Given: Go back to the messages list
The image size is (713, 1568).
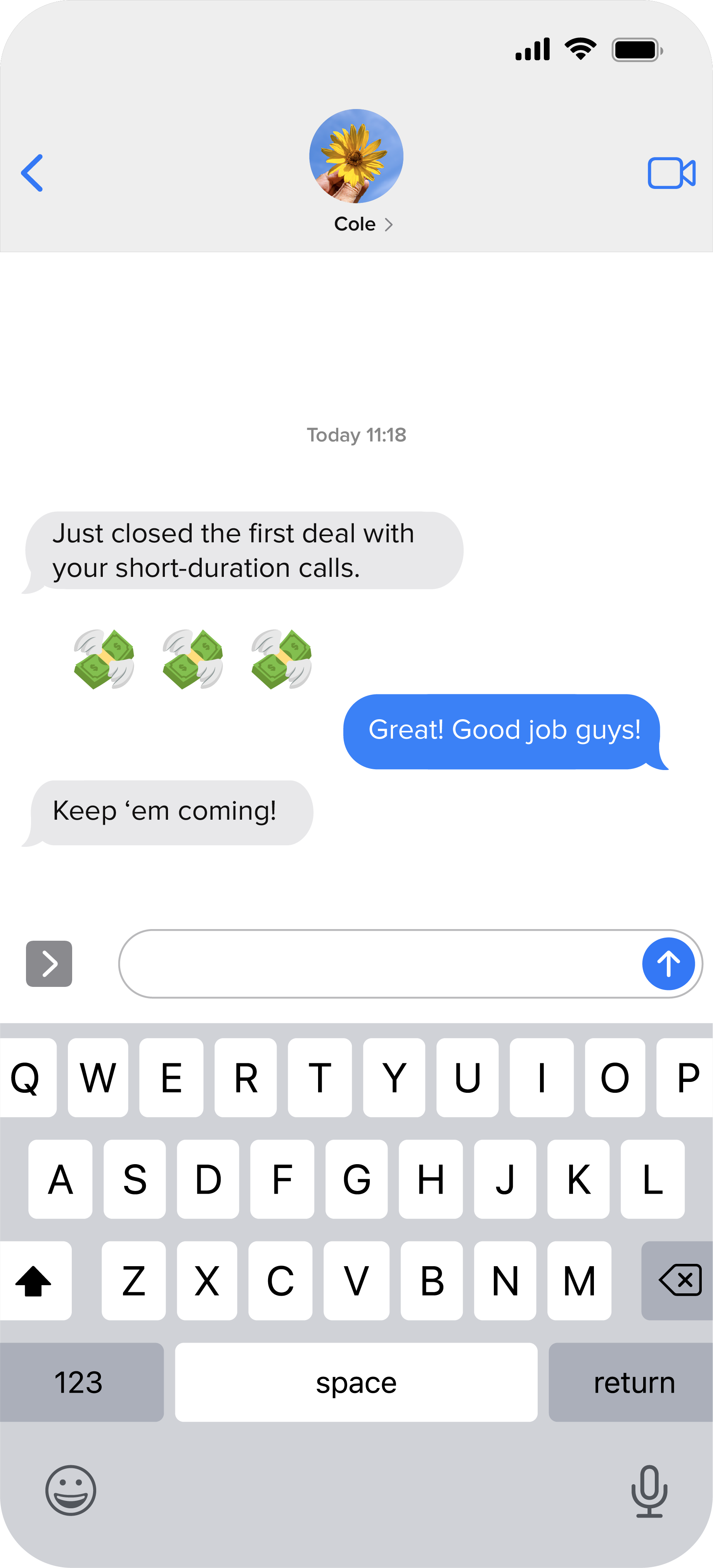Looking at the screenshot, I should tap(32, 173).
